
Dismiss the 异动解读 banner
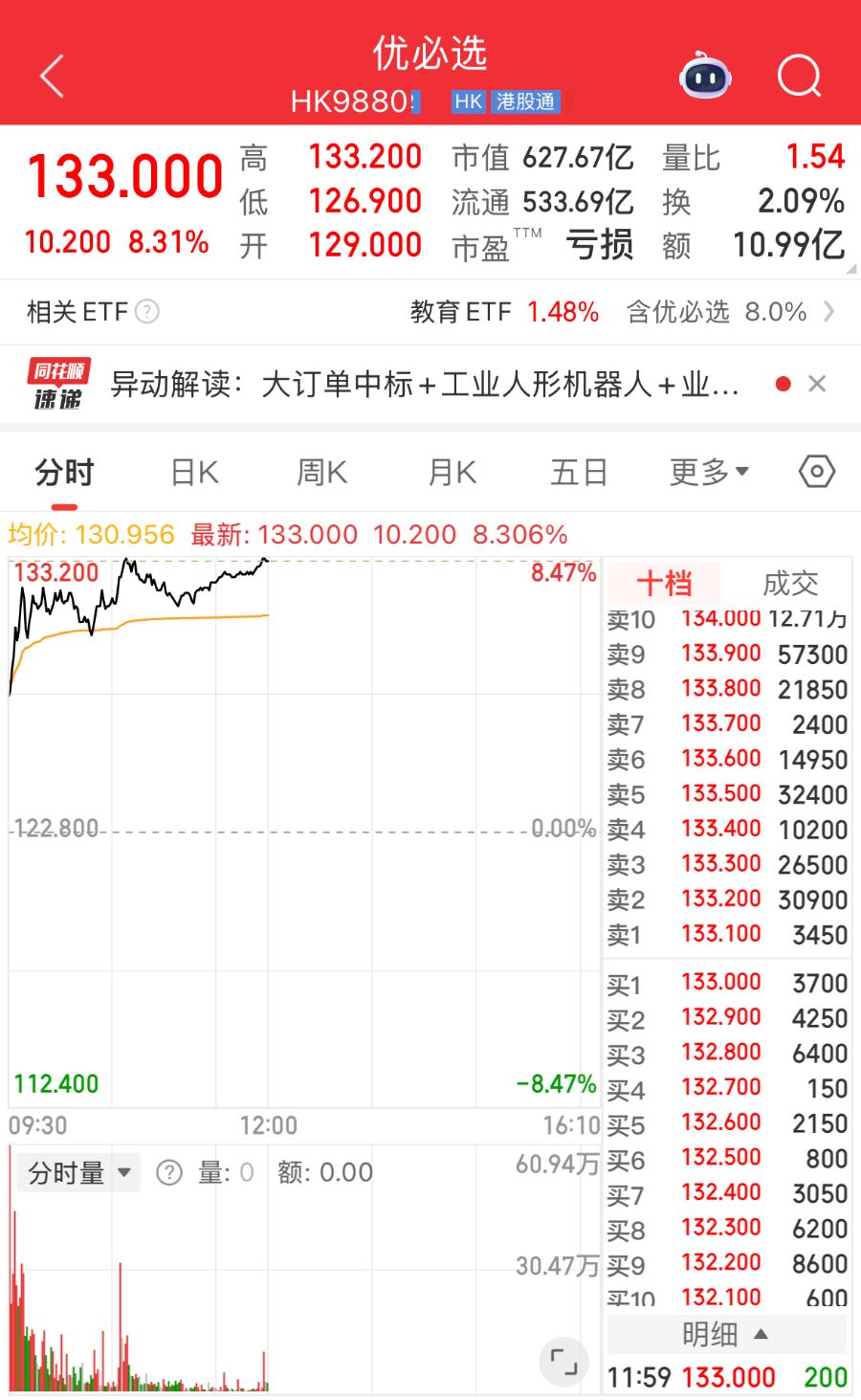817,385
